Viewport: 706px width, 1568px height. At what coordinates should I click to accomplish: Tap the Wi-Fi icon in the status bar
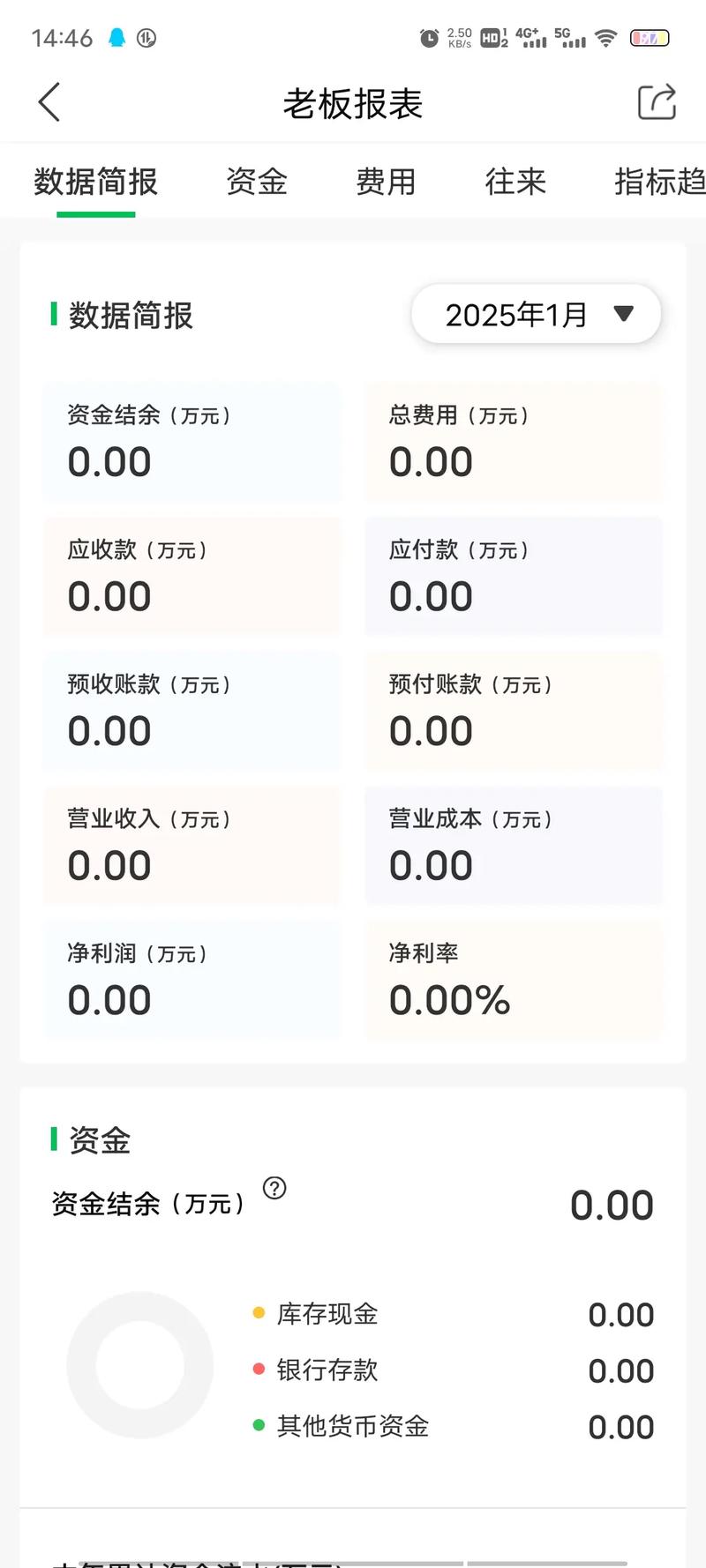tap(605, 37)
